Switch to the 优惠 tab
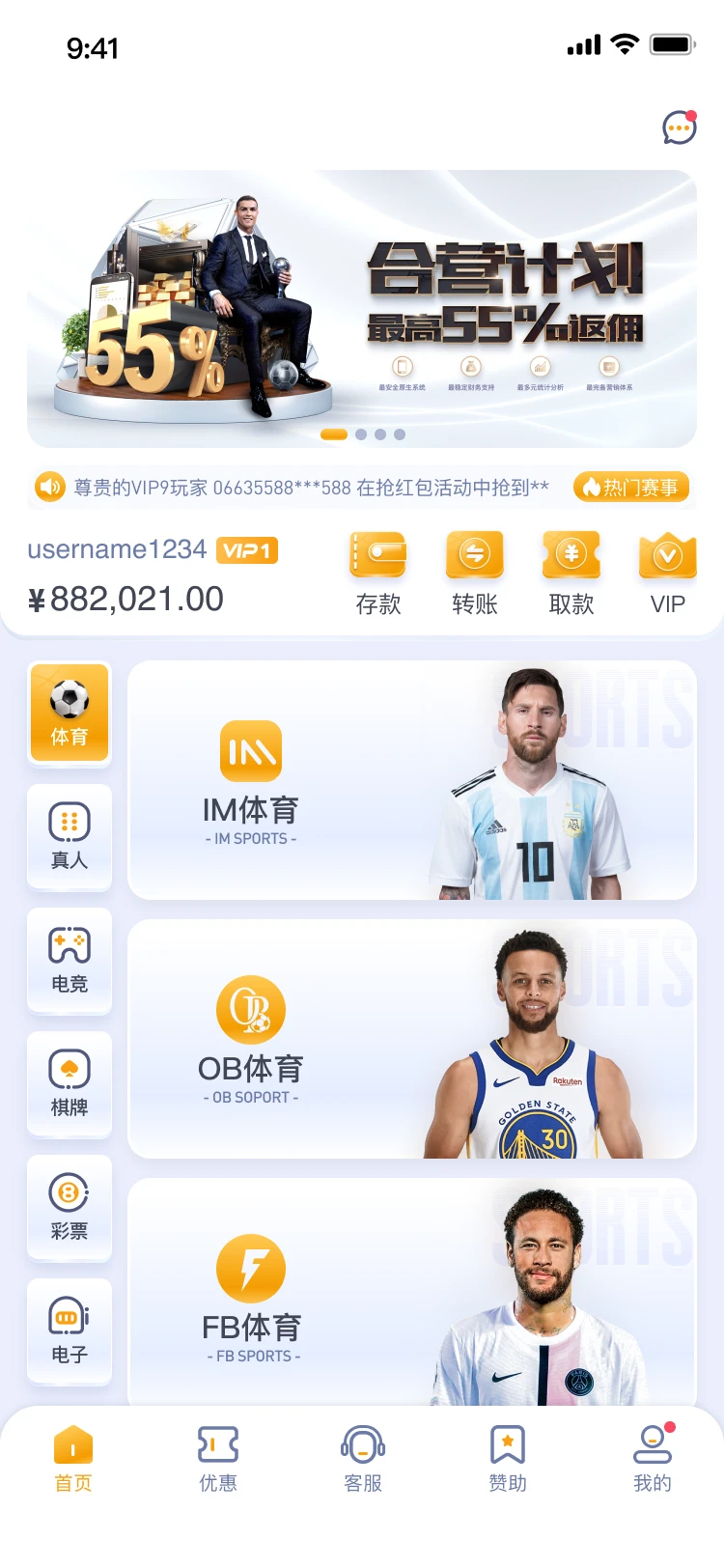This screenshot has width=724, height=1568. tap(218, 1459)
